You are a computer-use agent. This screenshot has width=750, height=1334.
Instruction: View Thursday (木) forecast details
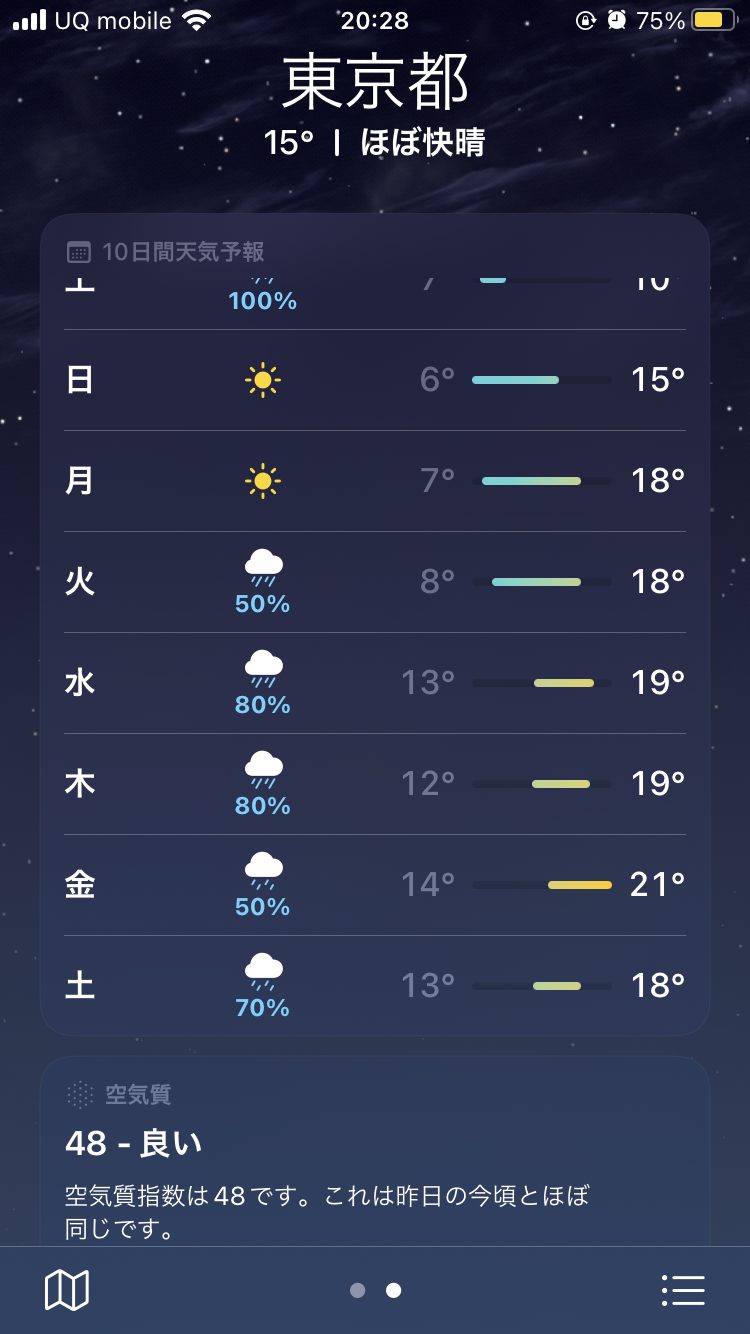[x=375, y=784]
